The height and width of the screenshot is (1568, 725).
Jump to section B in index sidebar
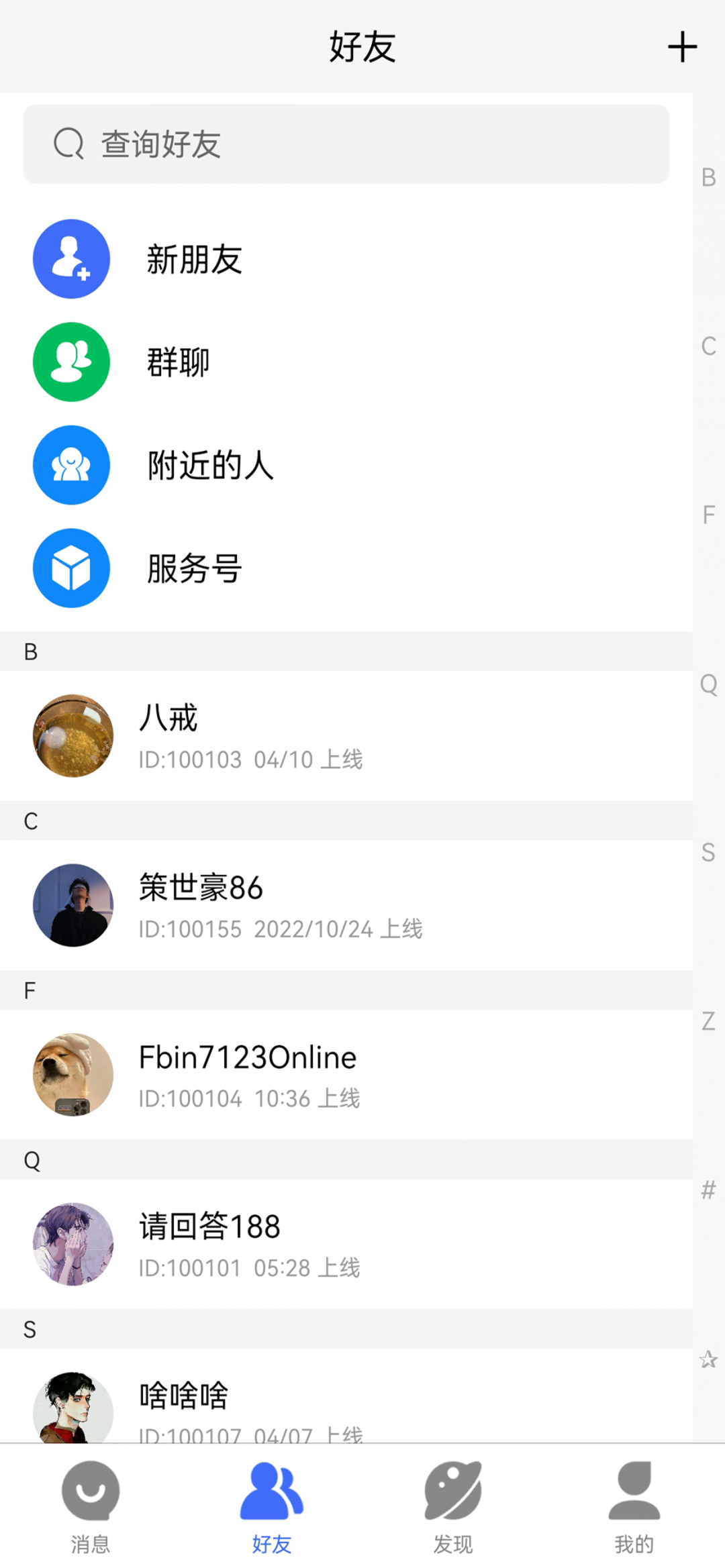[x=708, y=176]
